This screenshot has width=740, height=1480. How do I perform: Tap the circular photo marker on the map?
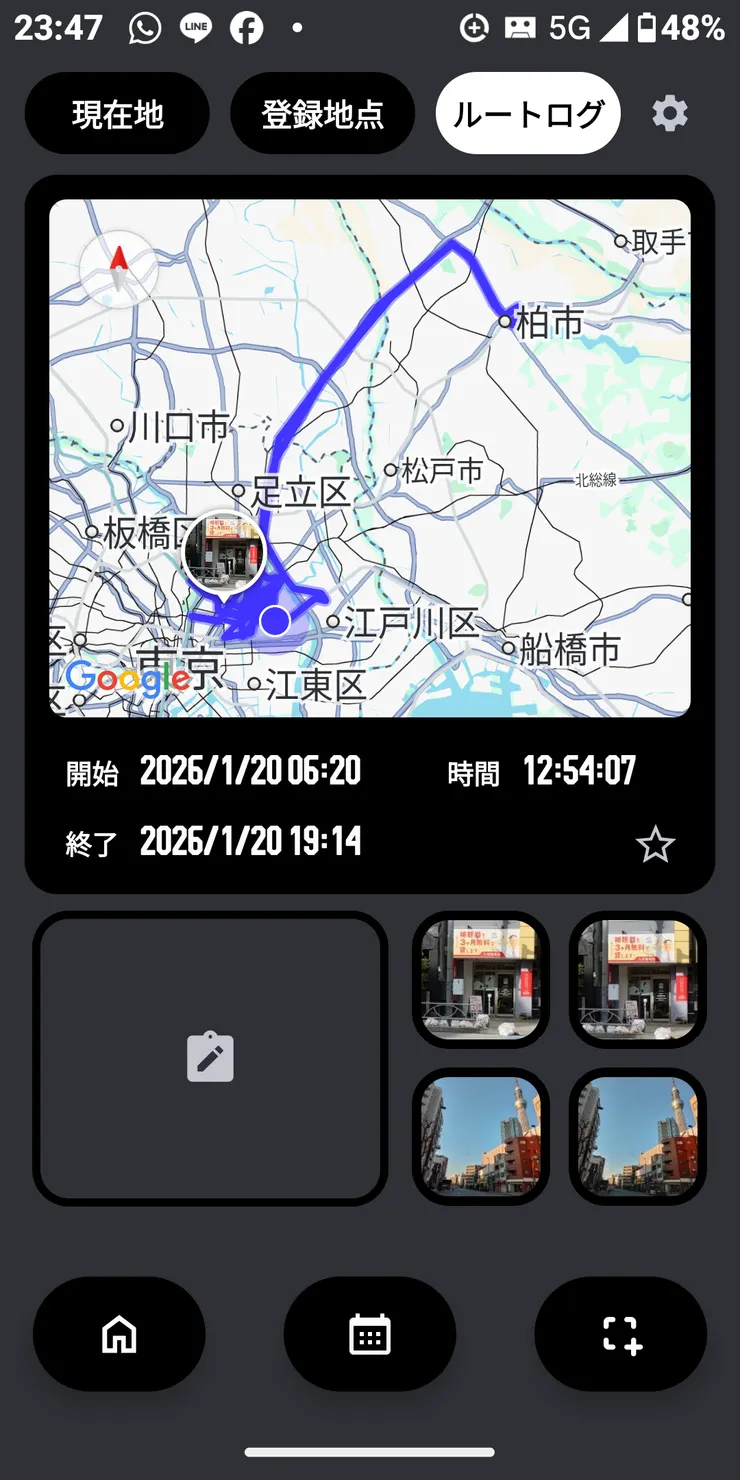tap(225, 553)
